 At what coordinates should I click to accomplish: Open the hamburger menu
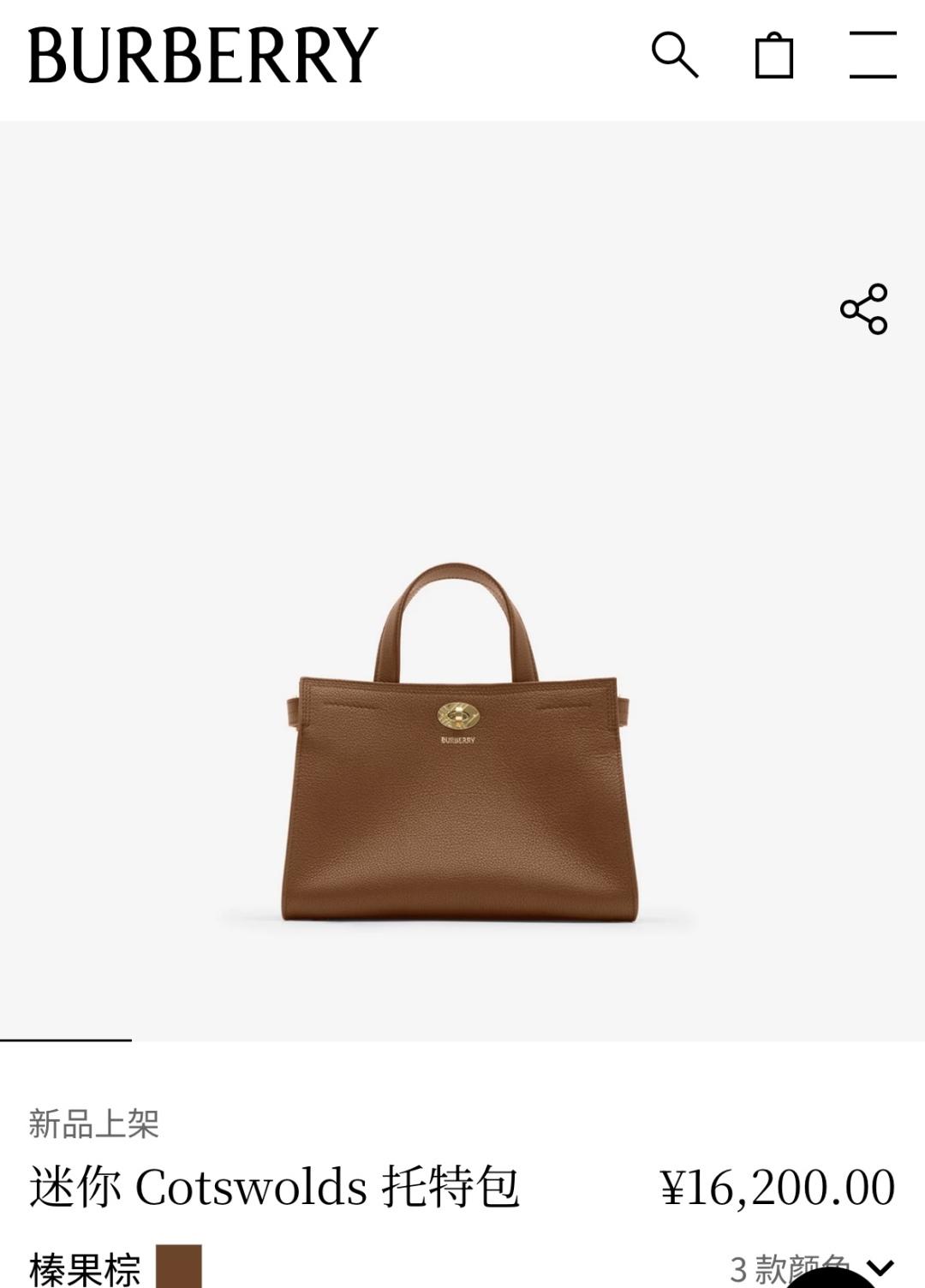coord(872,56)
